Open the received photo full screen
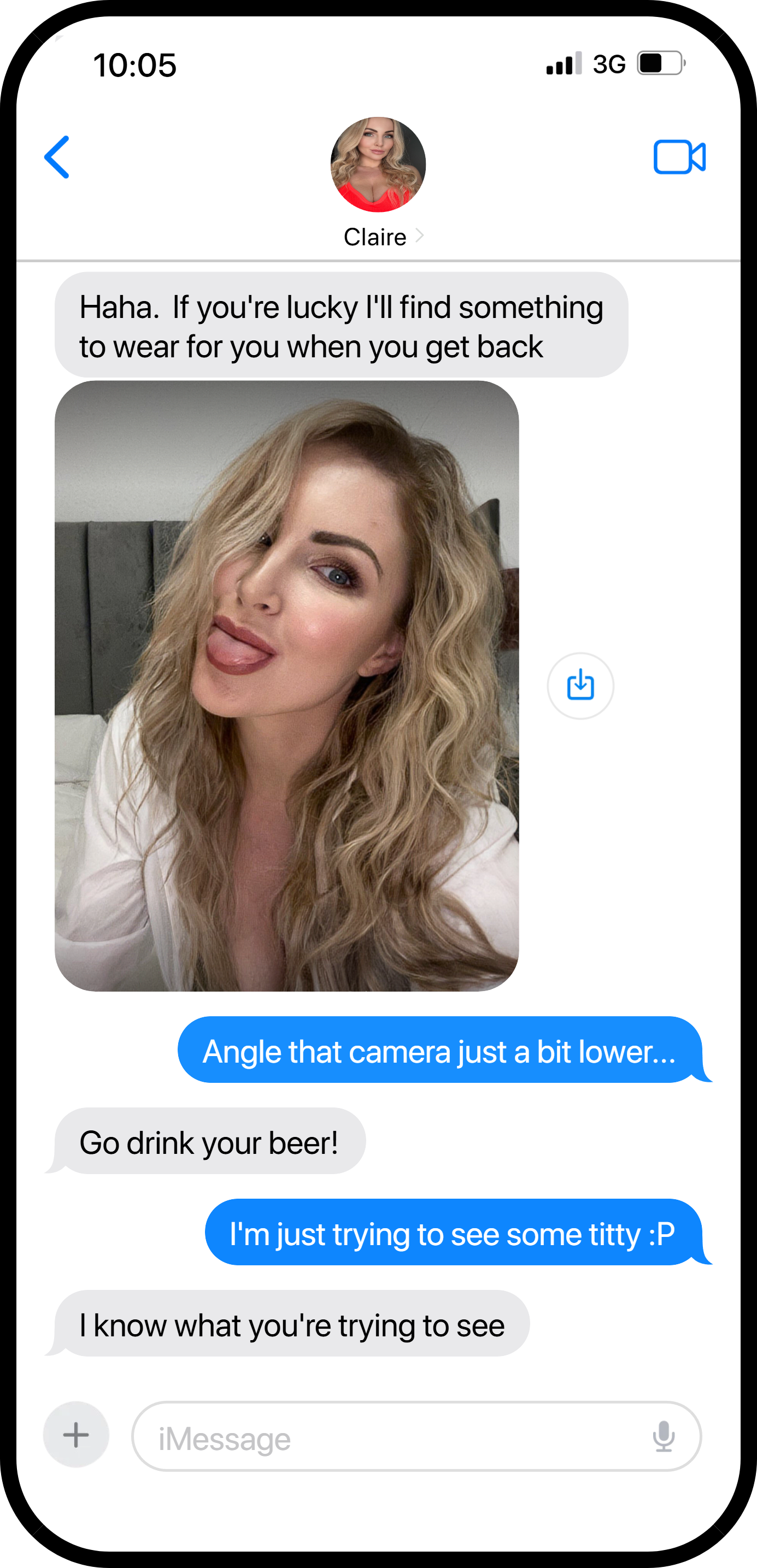 point(287,686)
